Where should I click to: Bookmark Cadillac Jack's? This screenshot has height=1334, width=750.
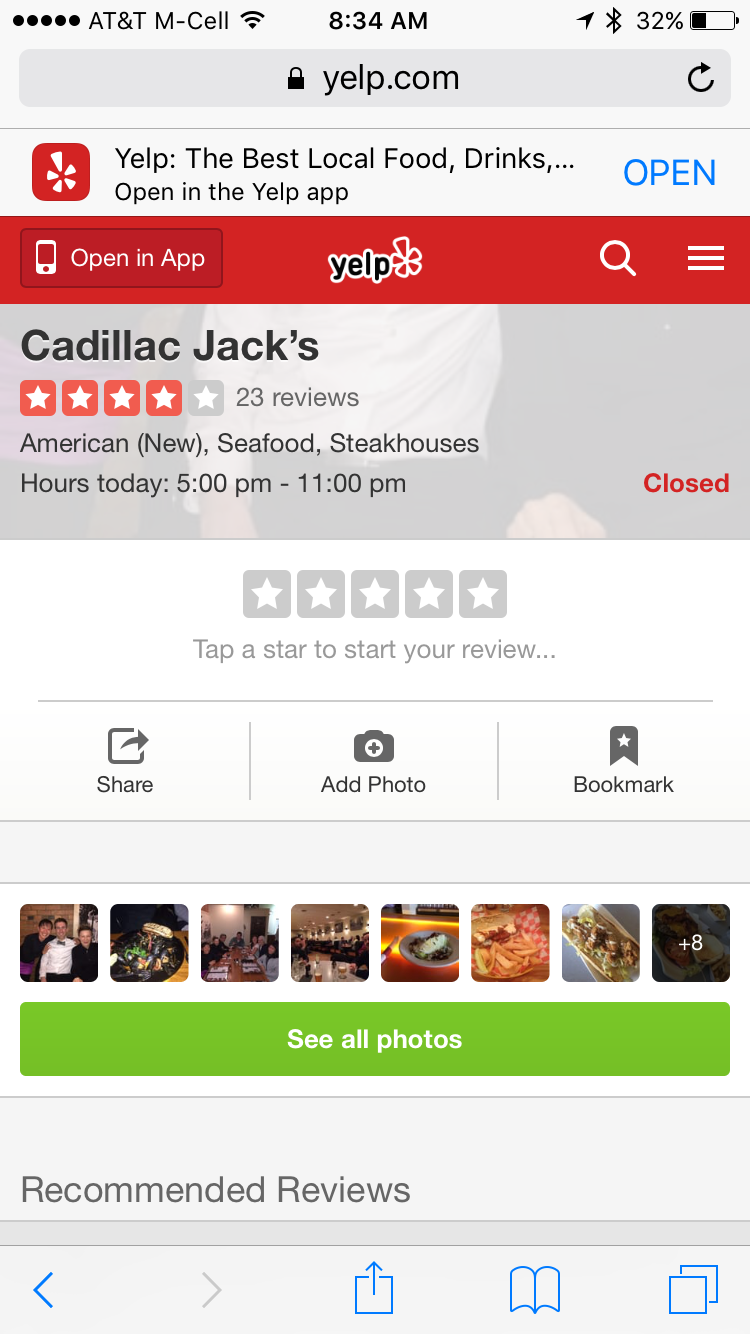pos(623,761)
